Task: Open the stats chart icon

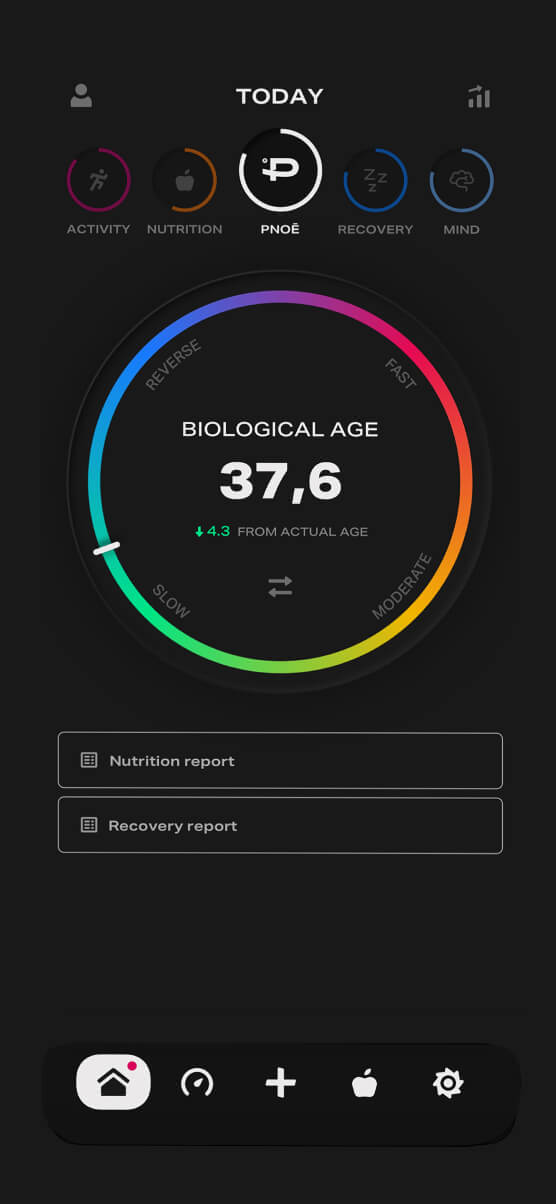Action: point(479,96)
